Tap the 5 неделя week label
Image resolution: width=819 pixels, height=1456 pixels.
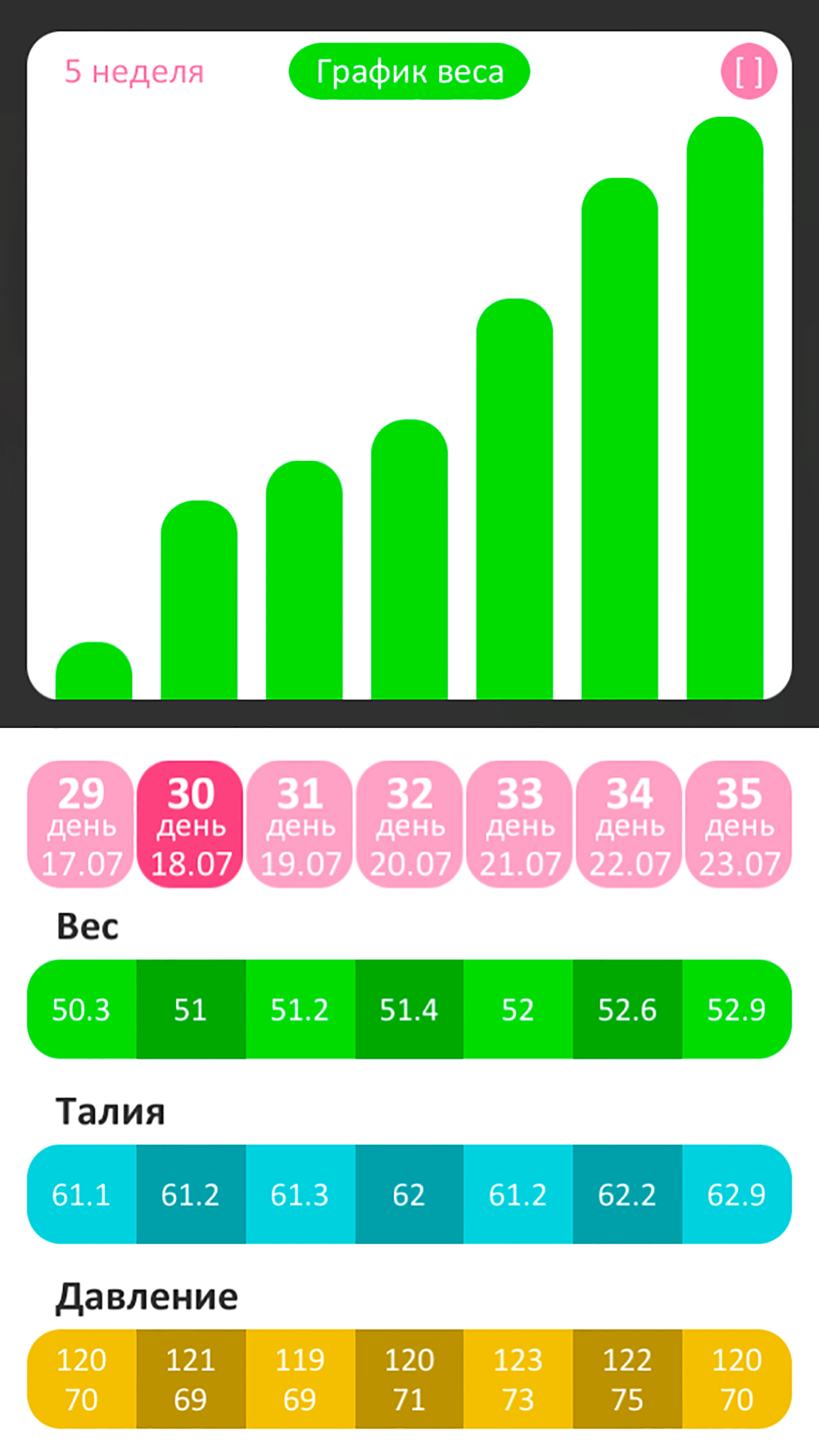[134, 72]
